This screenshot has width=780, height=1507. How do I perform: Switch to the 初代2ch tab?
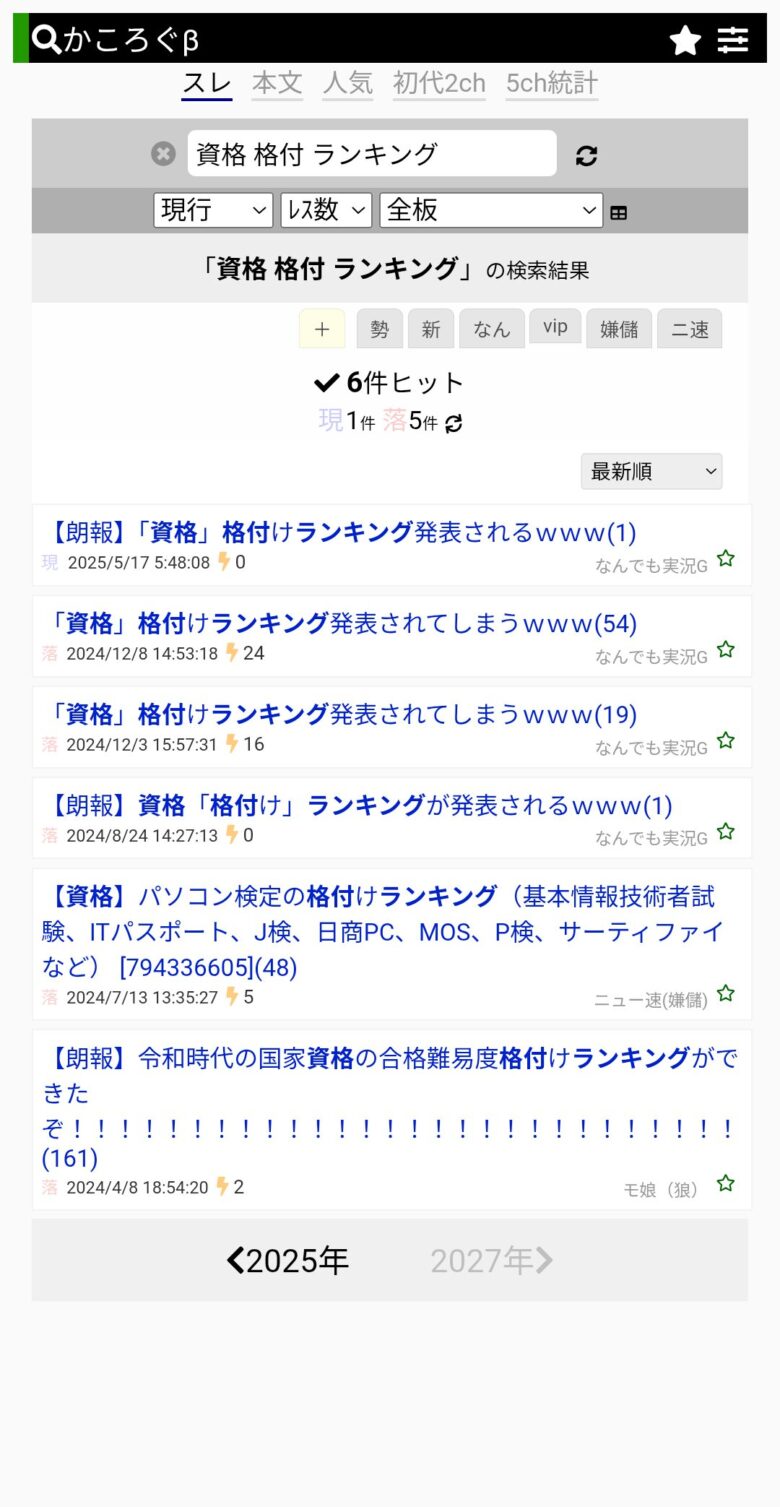[x=439, y=83]
